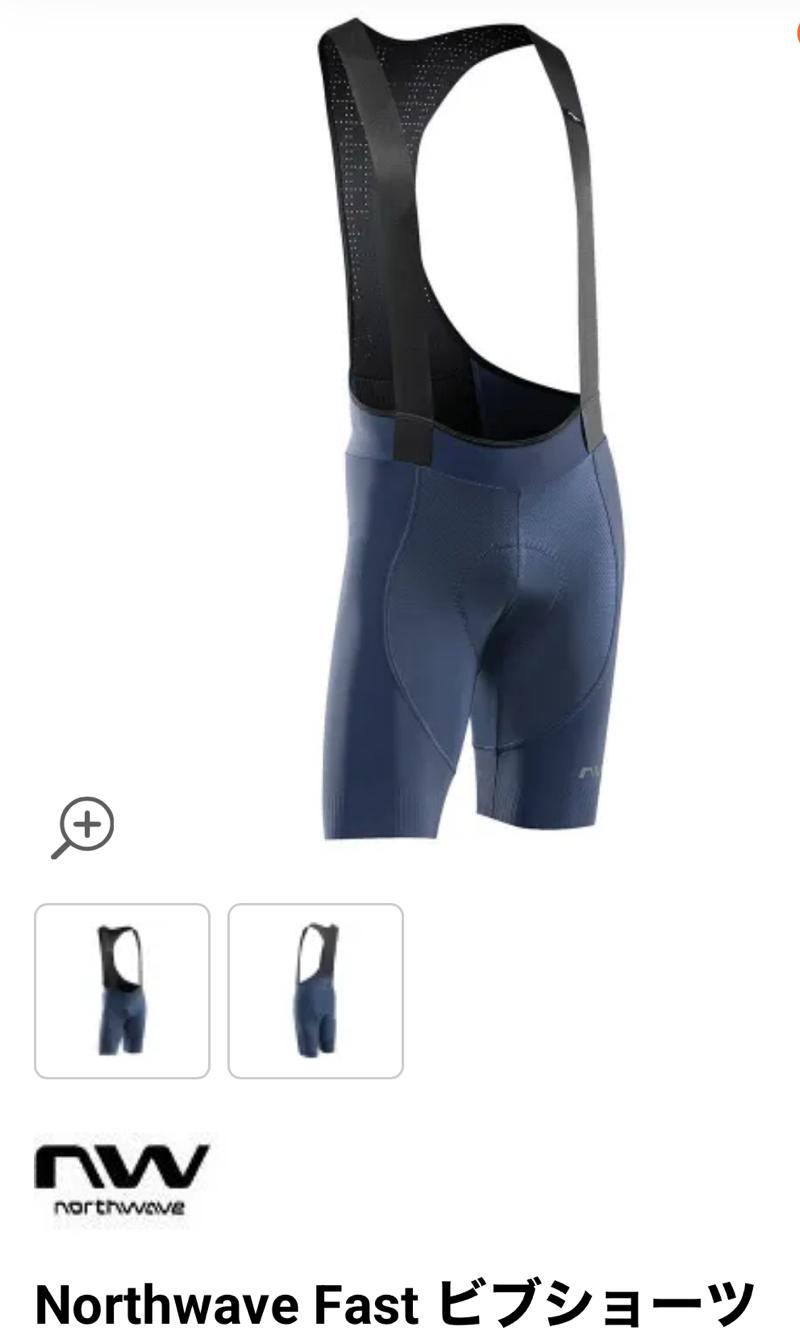The width and height of the screenshot is (800, 1344).
Task: Select the first bib shorts thumbnail
Action: [122, 991]
